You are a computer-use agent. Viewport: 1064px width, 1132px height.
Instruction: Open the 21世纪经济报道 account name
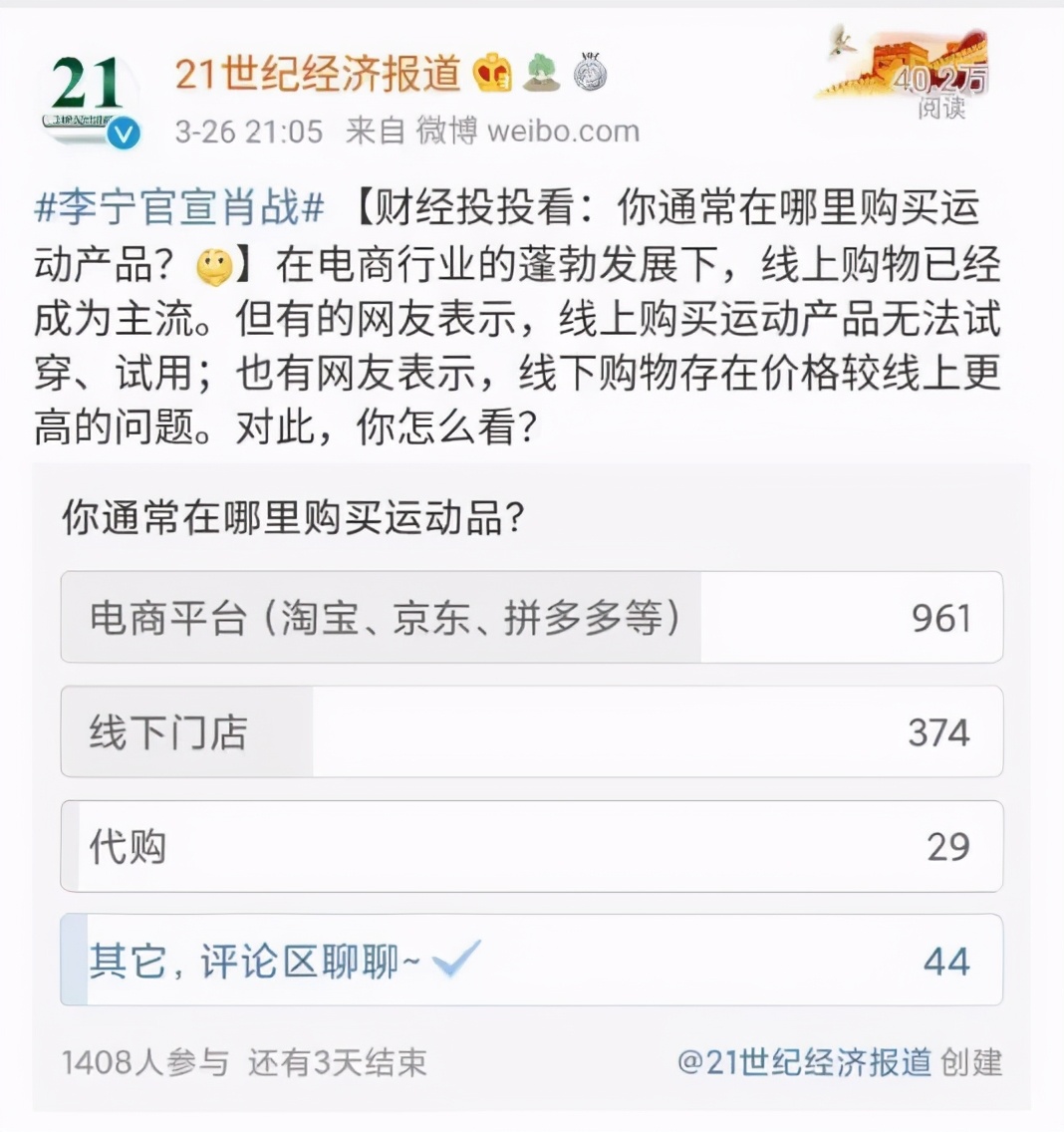coord(317,74)
